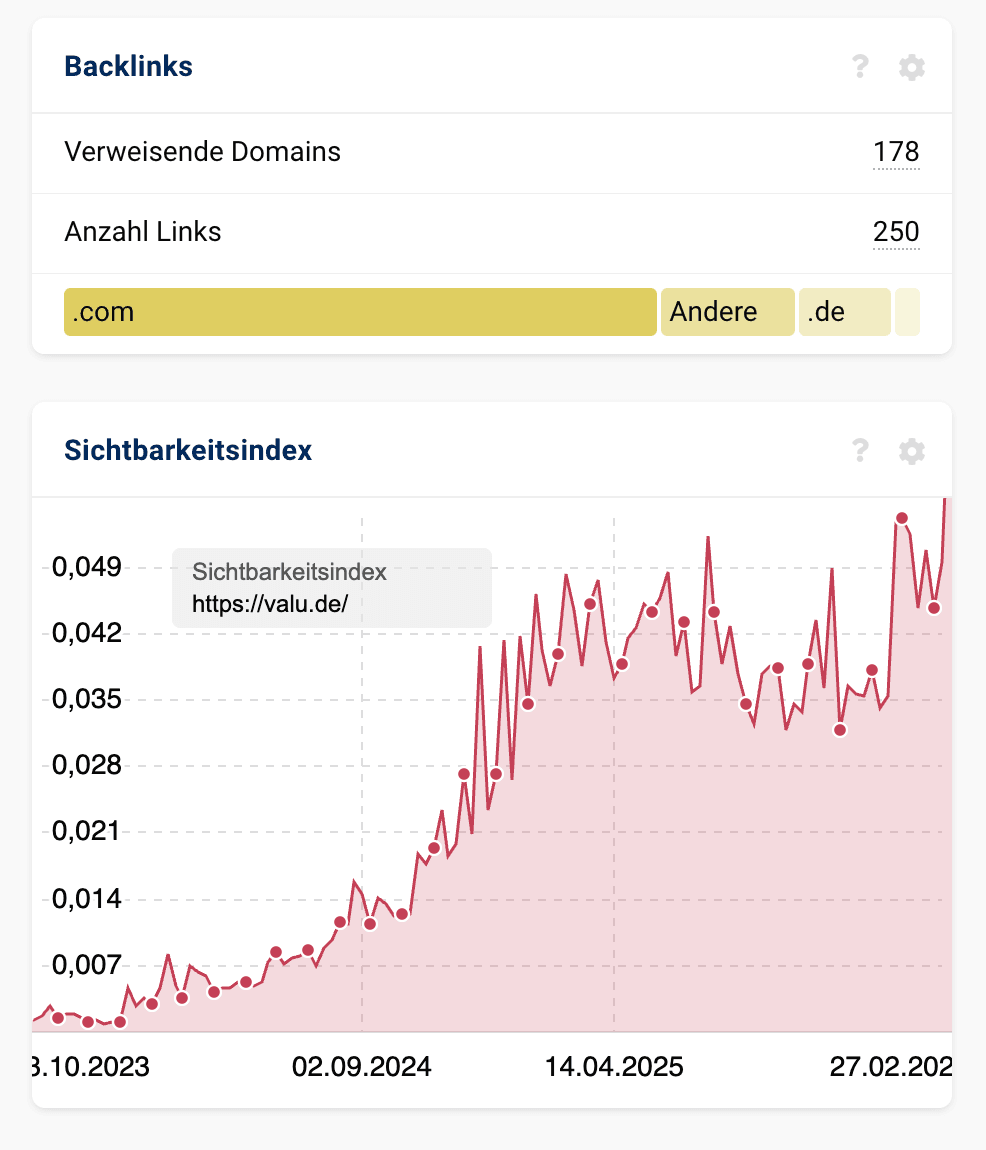This screenshot has height=1150, width=986.
Task: Open the 178 Verweisende Domains value
Action: 897,152
